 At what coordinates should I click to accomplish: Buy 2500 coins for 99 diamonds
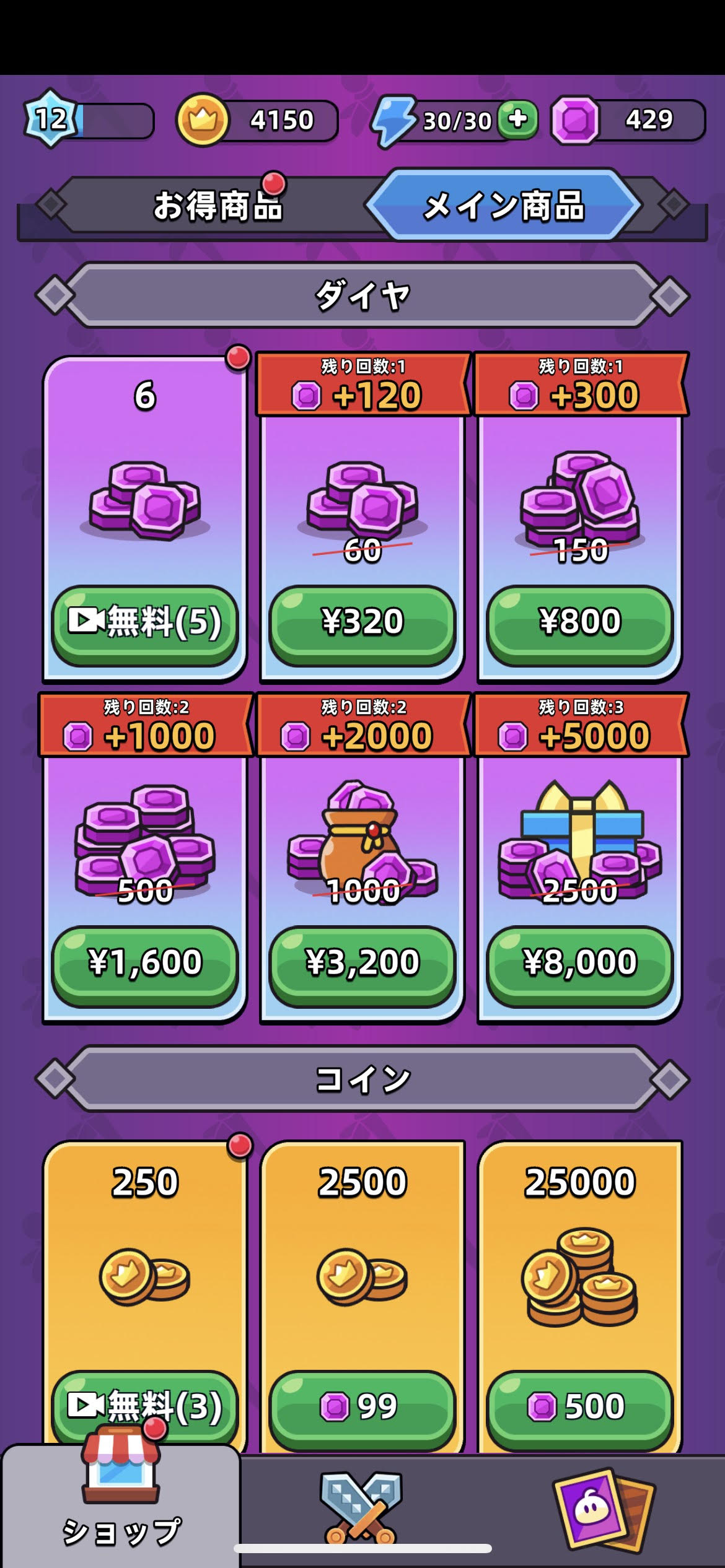pos(362,1406)
